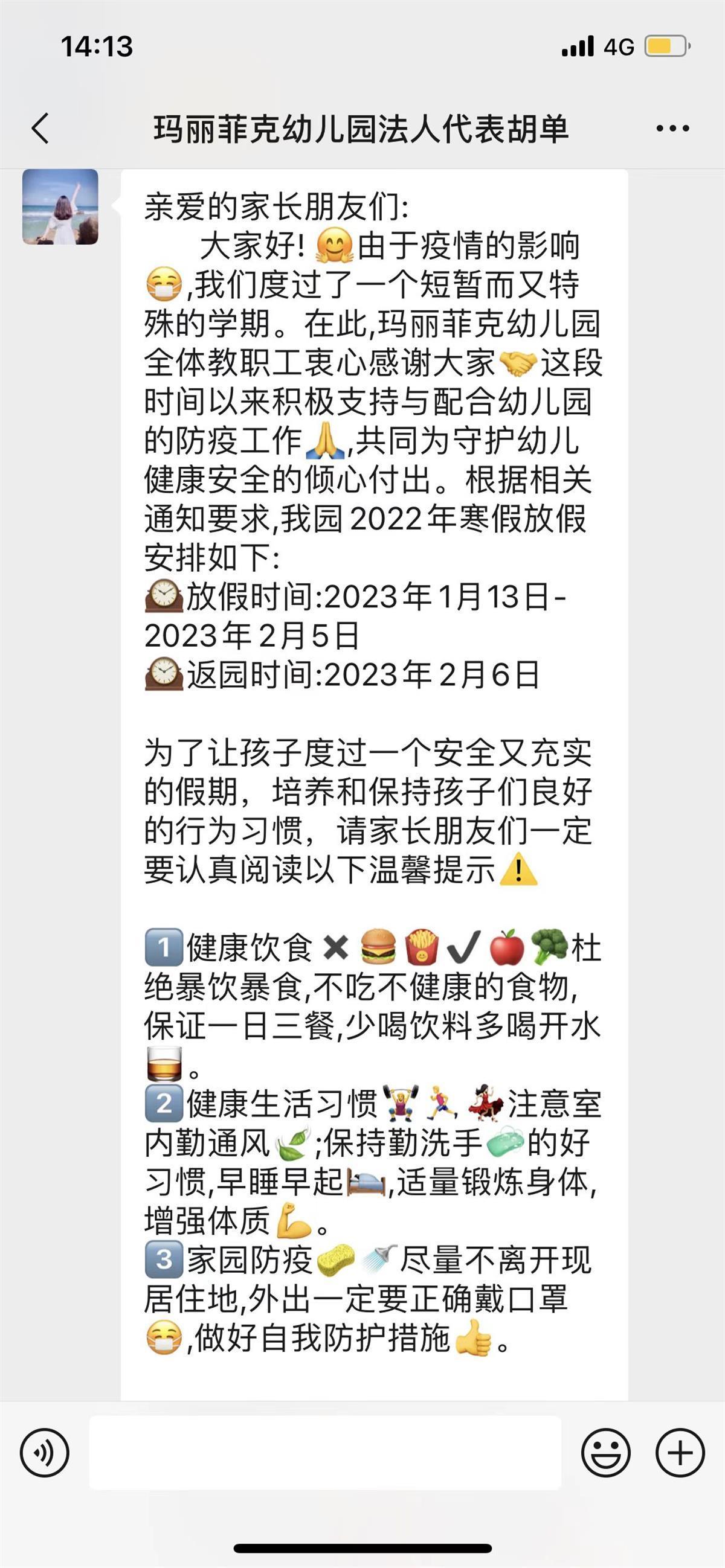Viewport: 725px width, 1568px height.
Task: Open the plus attachments menu
Action: [680, 1453]
